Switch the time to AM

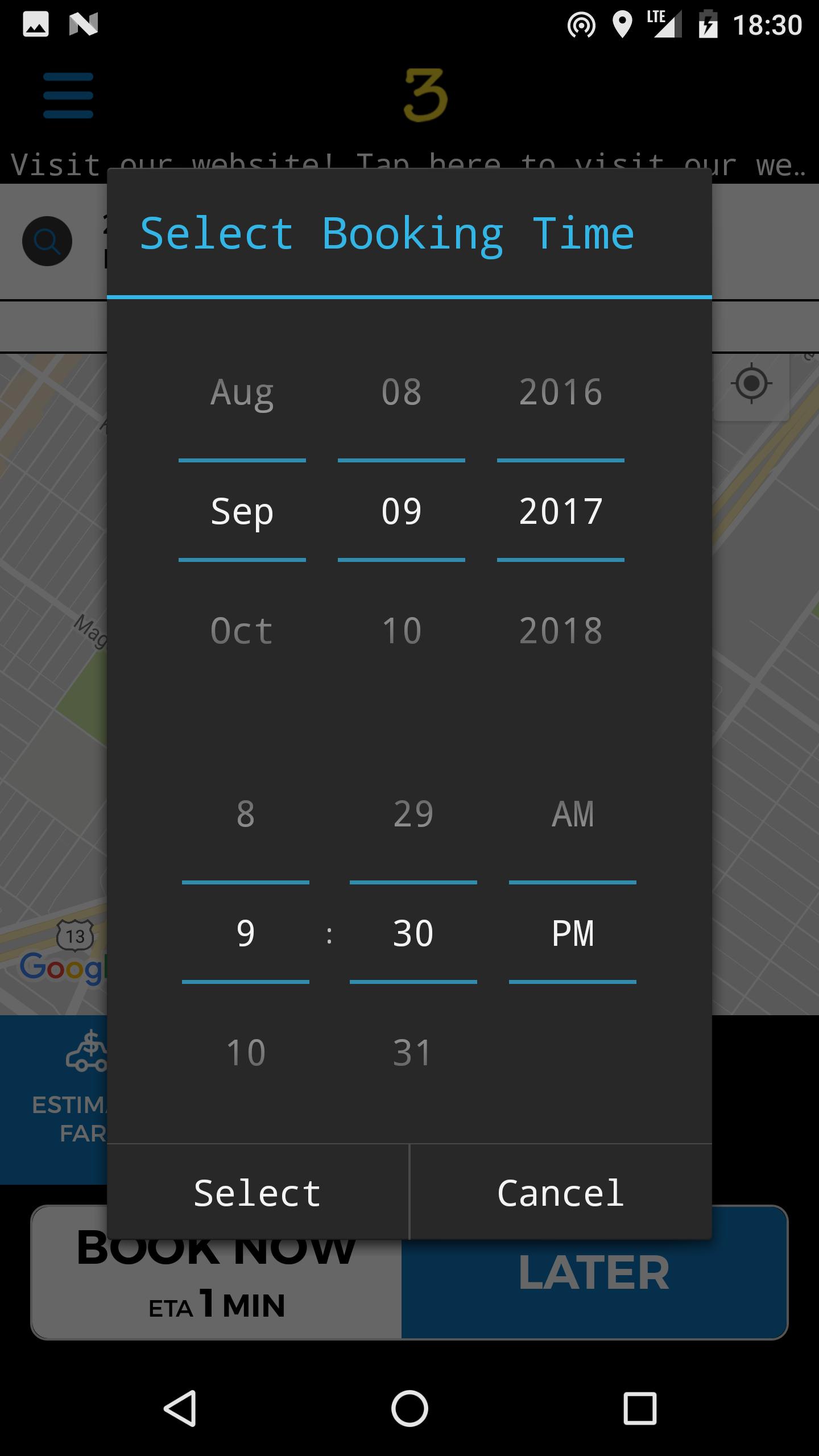[x=573, y=814]
